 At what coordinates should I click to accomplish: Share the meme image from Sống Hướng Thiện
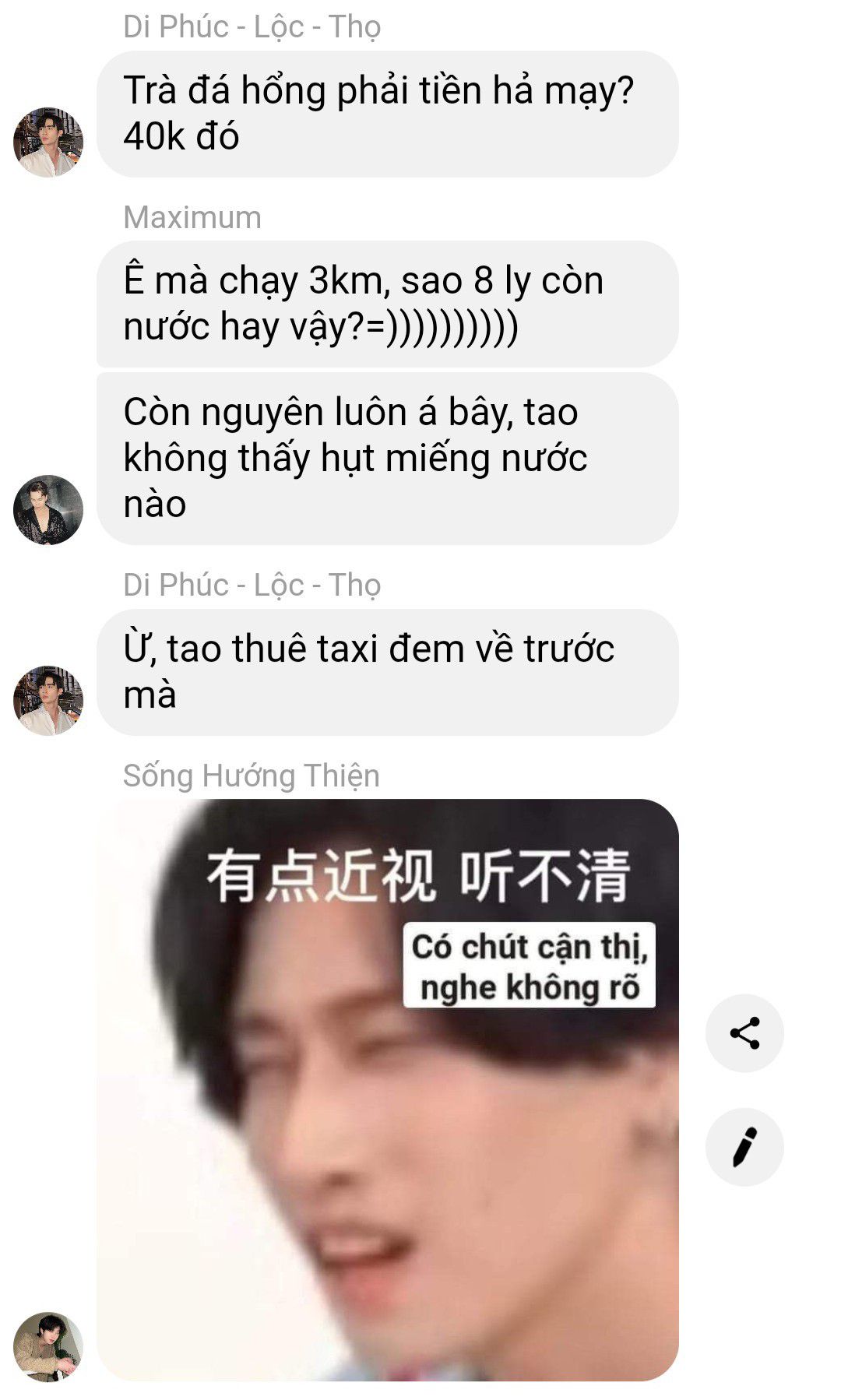coord(744,1033)
